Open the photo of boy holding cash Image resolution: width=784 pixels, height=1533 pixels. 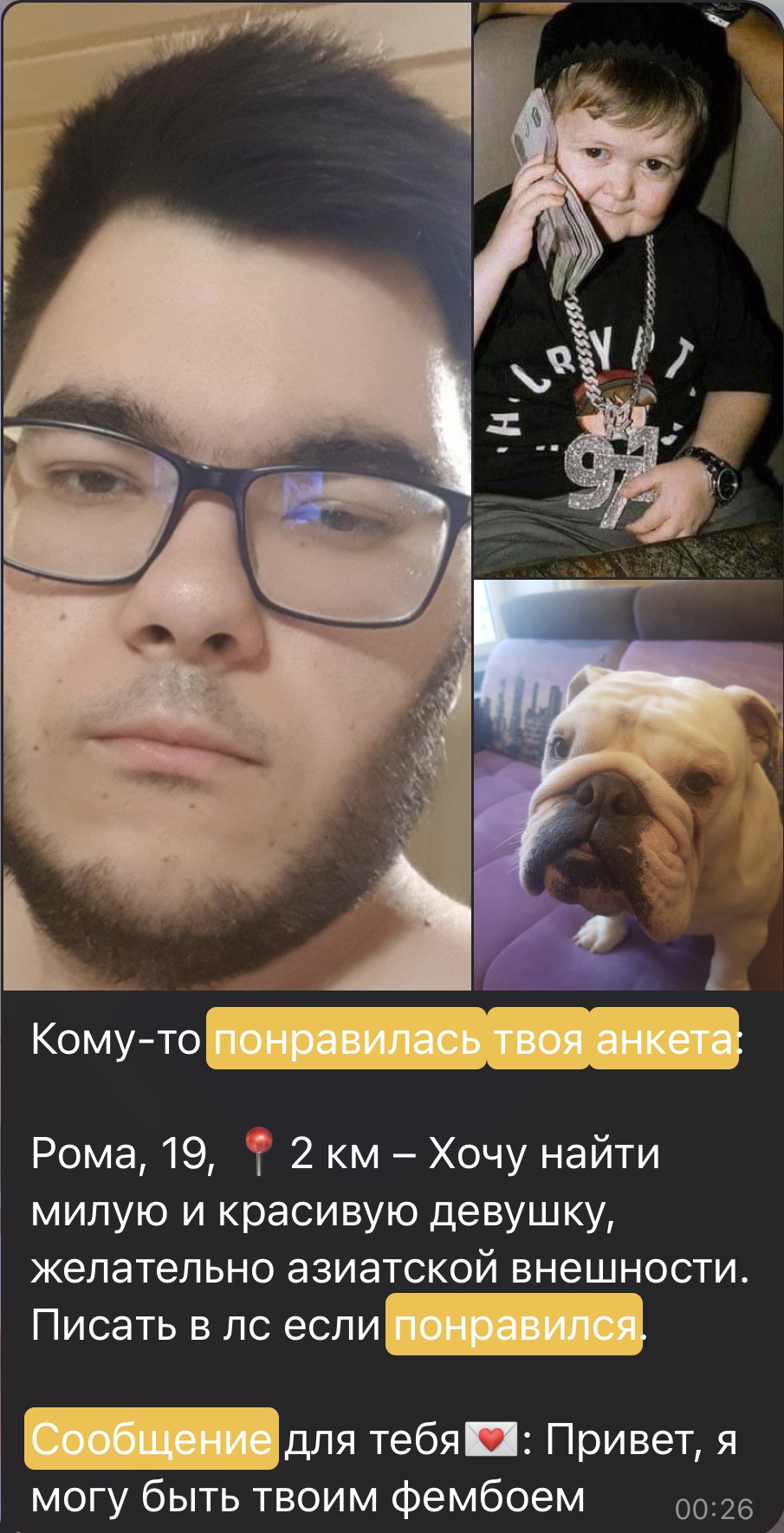tap(628, 289)
